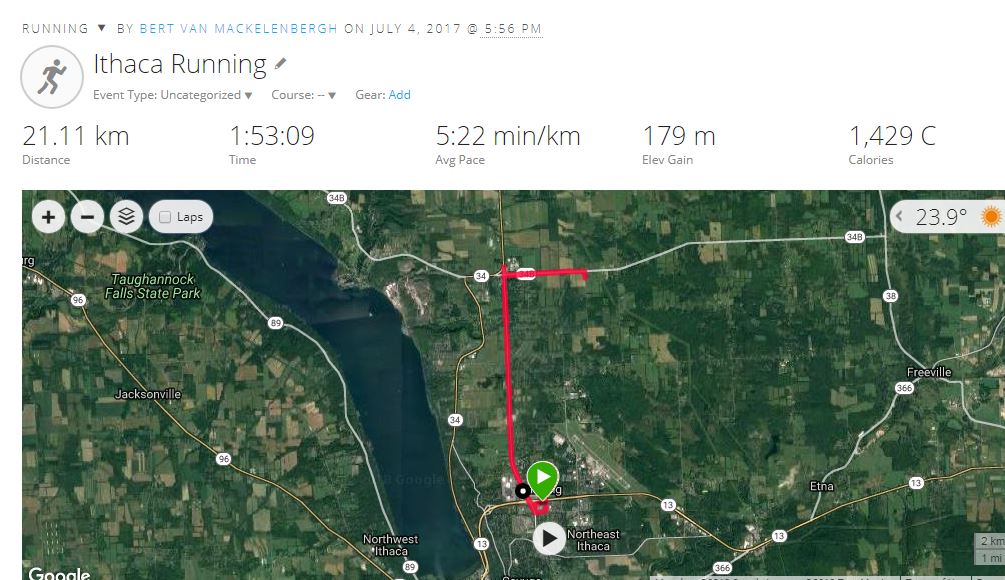1005x580 pixels.
Task: Tap the 5:56 PM time link
Action: (512, 29)
